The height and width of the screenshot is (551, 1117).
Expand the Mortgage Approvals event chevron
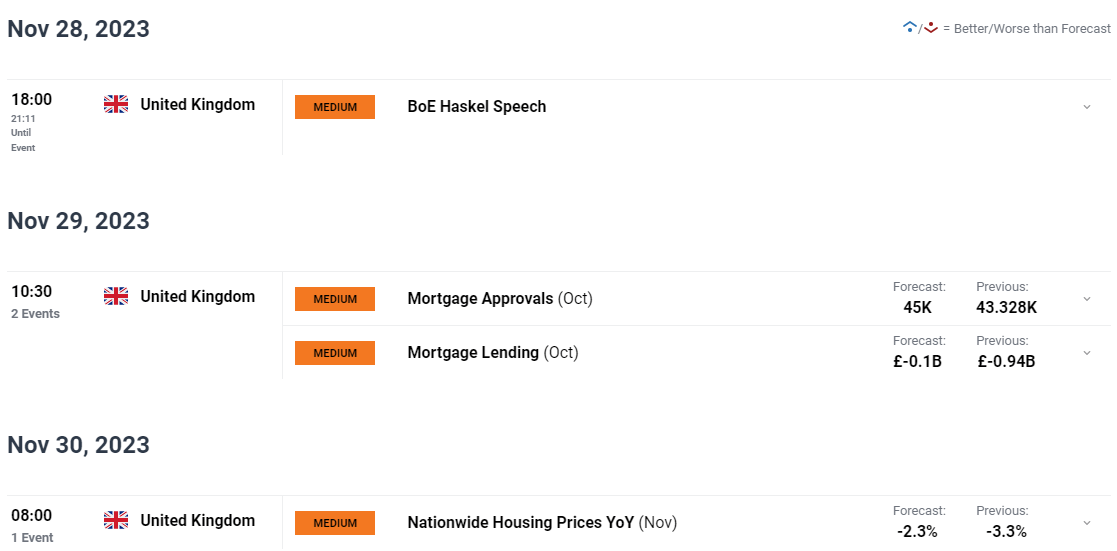[x=1087, y=299]
